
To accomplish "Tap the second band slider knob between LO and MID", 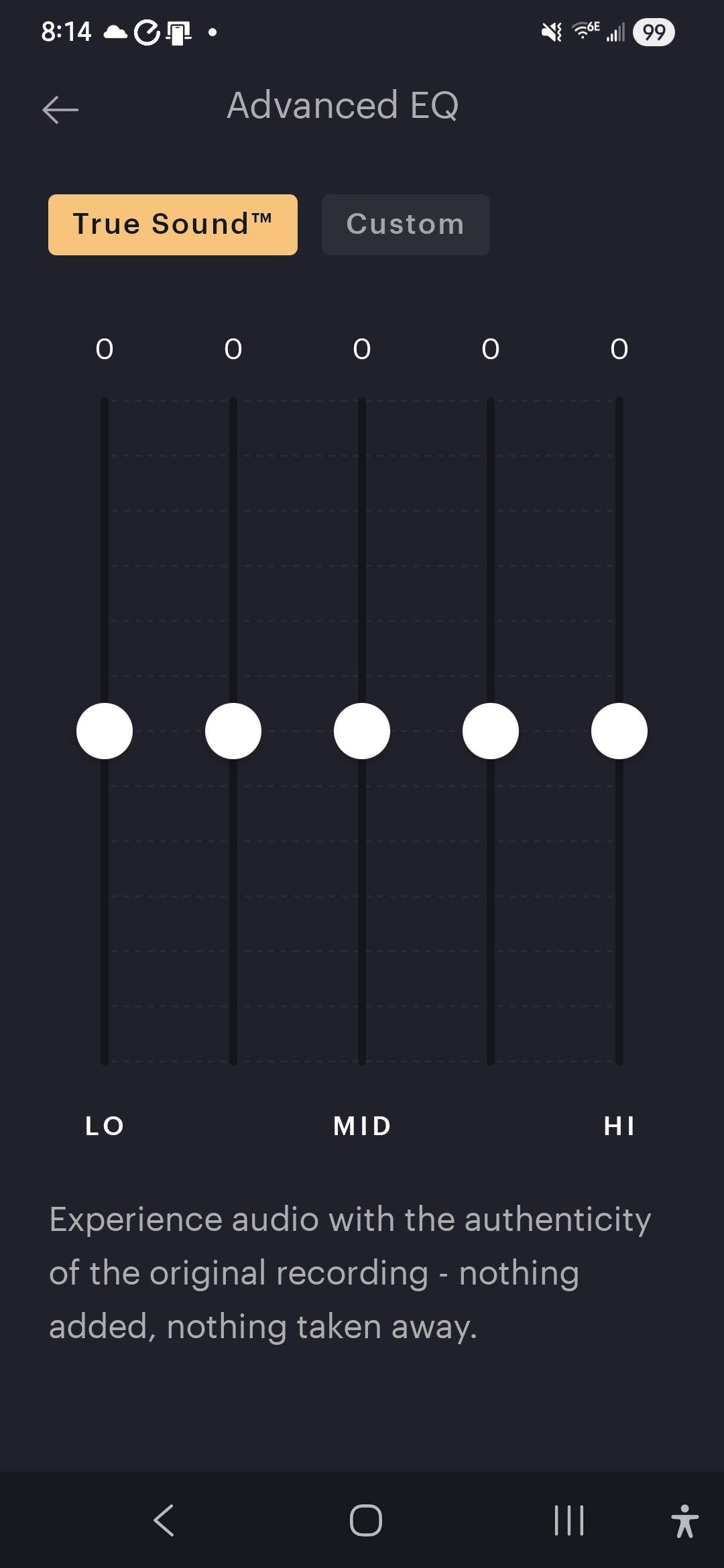I will click(x=233, y=731).
